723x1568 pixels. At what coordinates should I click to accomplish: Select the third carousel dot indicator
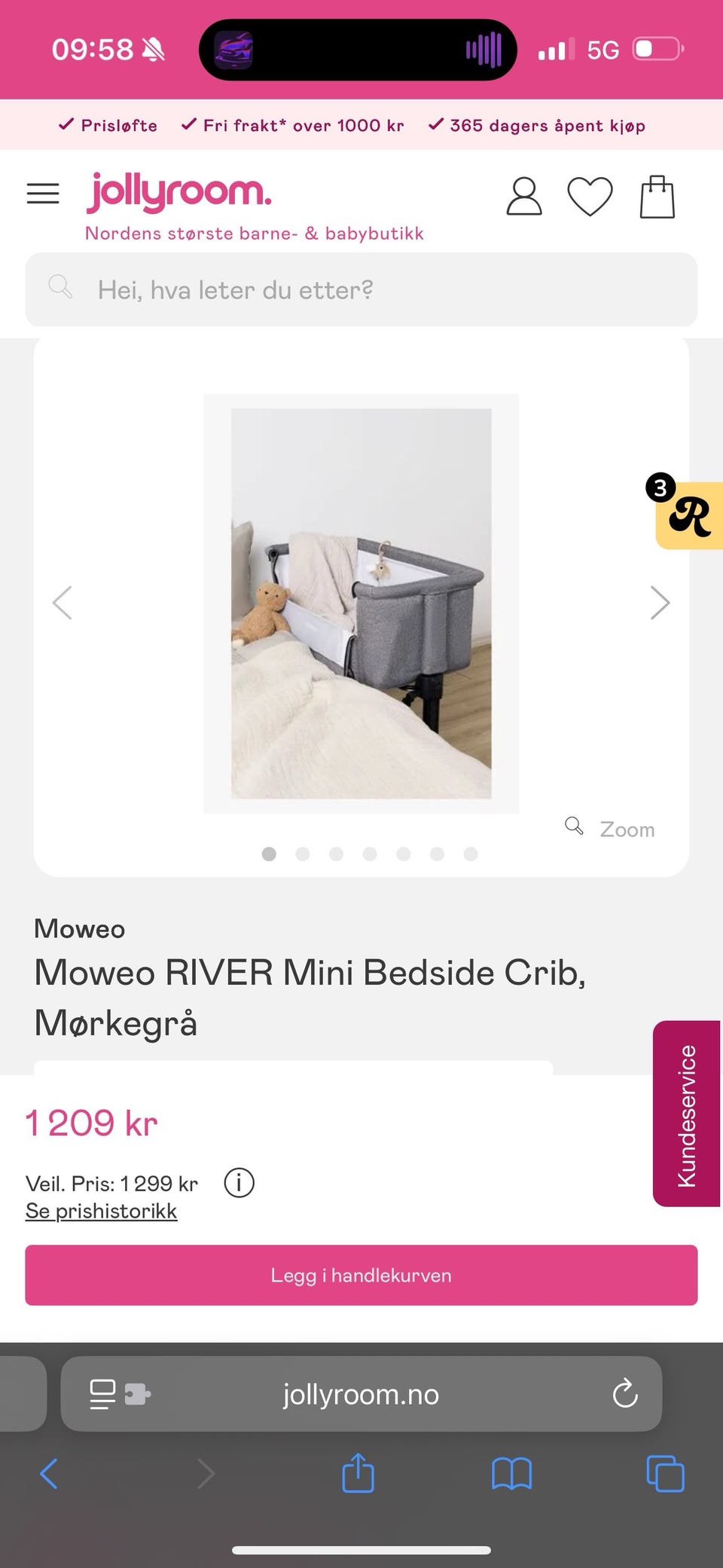coord(336,854)
